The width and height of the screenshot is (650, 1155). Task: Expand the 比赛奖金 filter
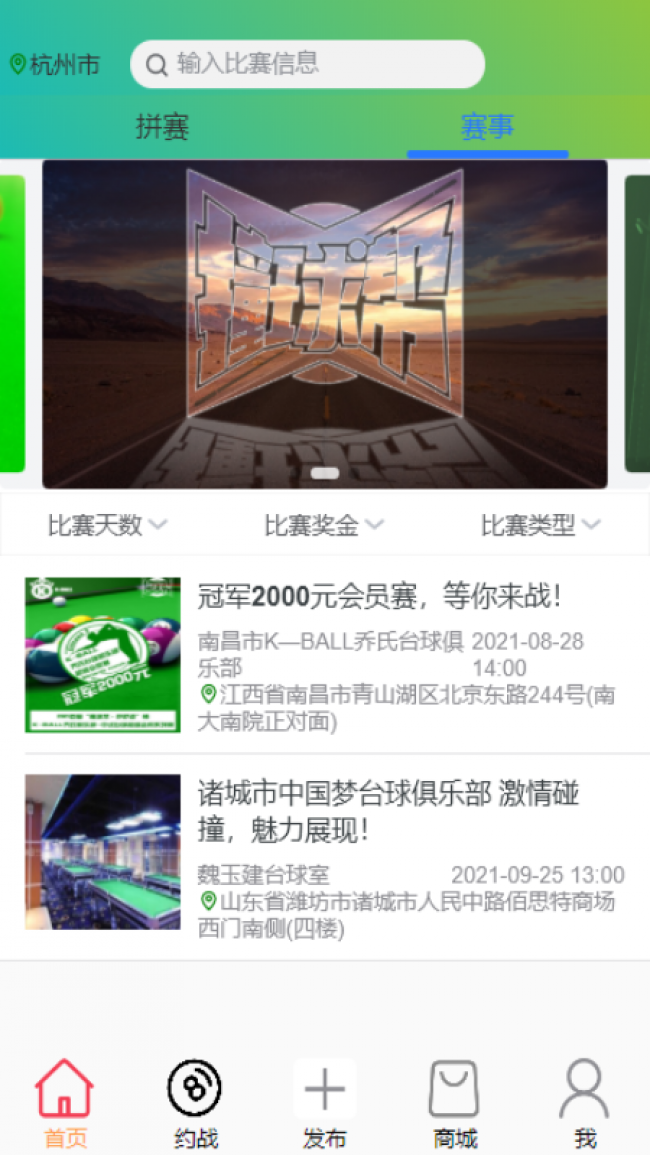point(323,525)
